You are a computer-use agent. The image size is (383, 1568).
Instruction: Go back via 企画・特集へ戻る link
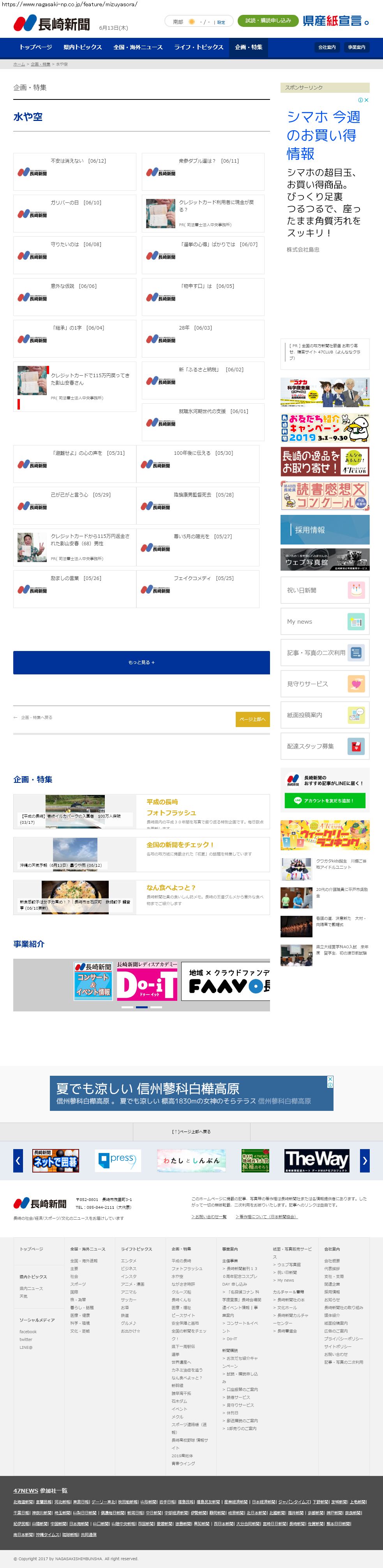click(36, 717)
